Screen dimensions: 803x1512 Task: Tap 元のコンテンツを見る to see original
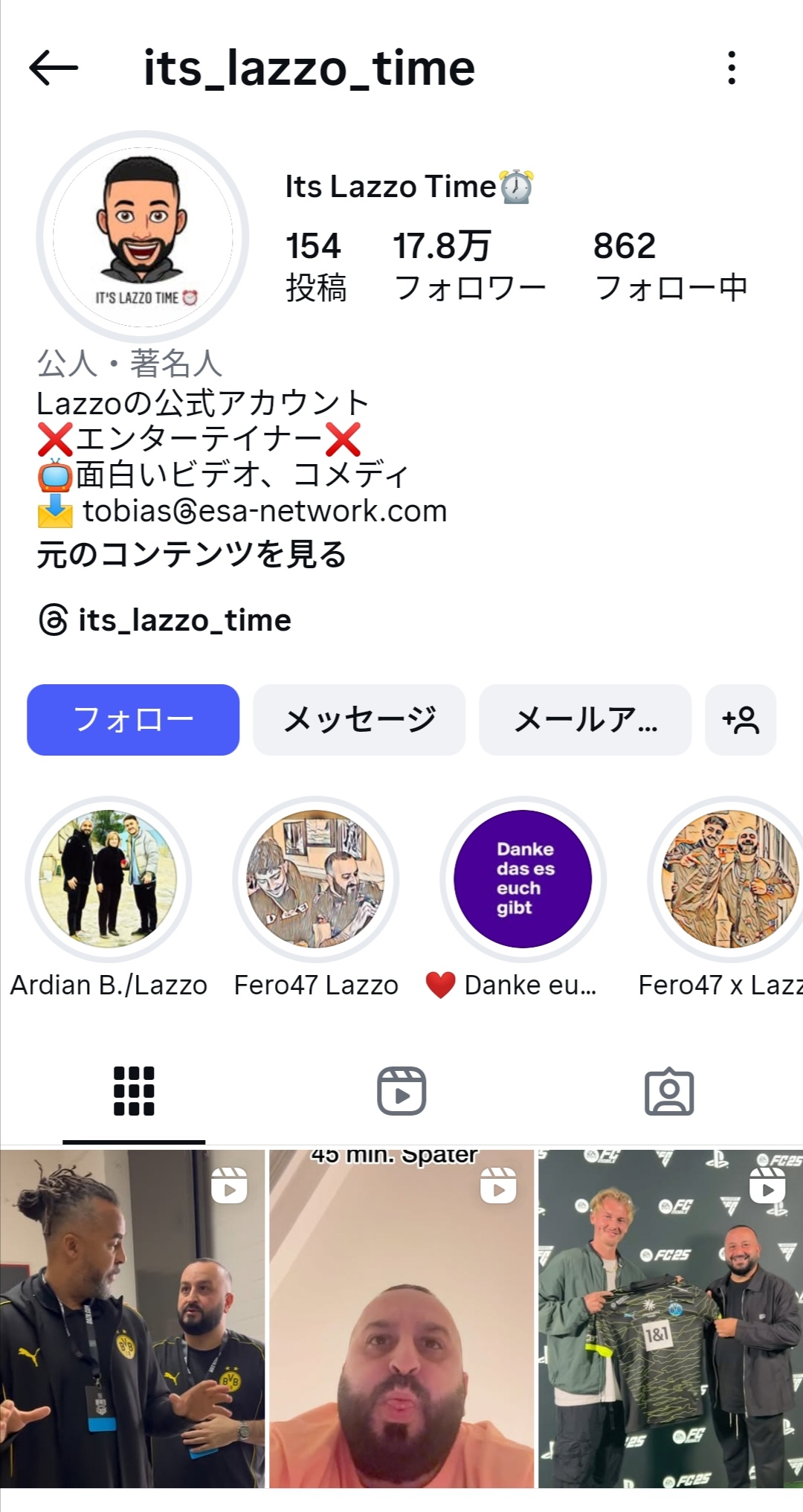click(x=192, y=555)
